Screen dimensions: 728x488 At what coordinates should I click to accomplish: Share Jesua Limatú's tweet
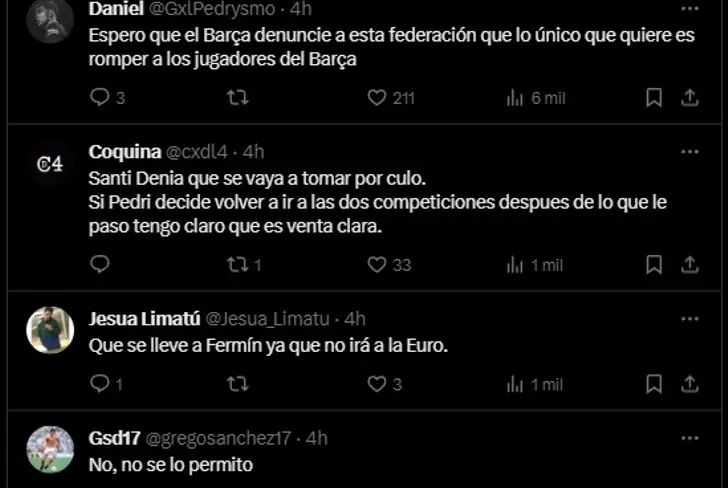(x=690, y=384)
